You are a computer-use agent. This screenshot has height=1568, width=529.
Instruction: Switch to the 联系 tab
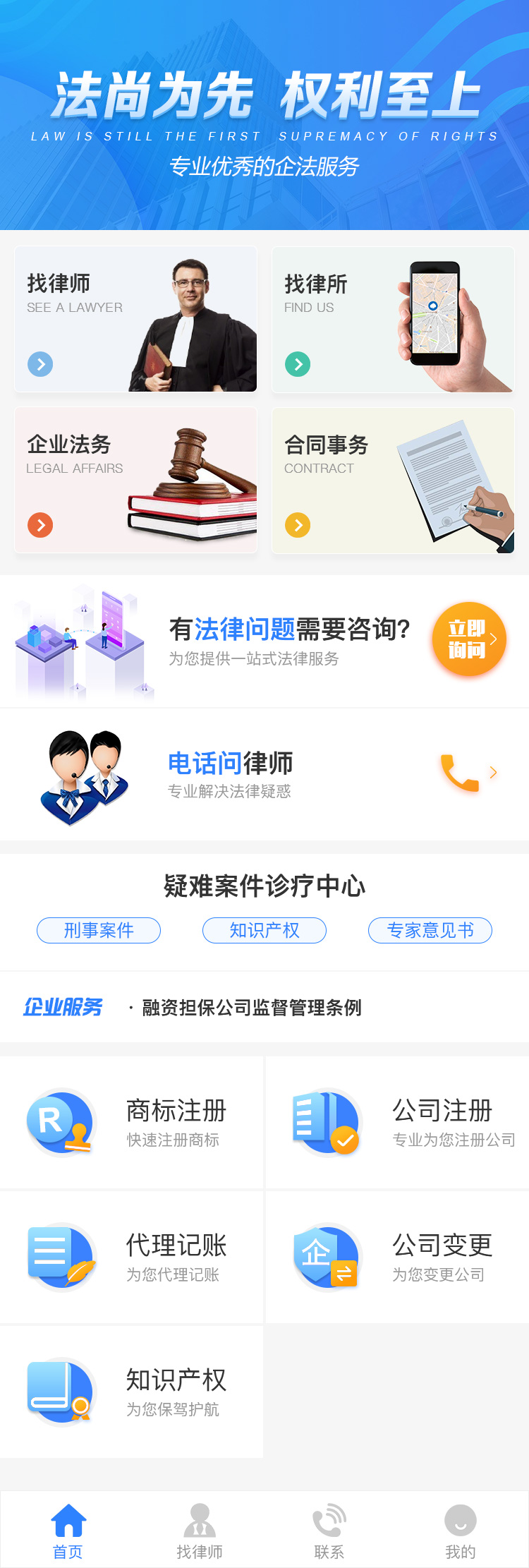pos(329,1530)
